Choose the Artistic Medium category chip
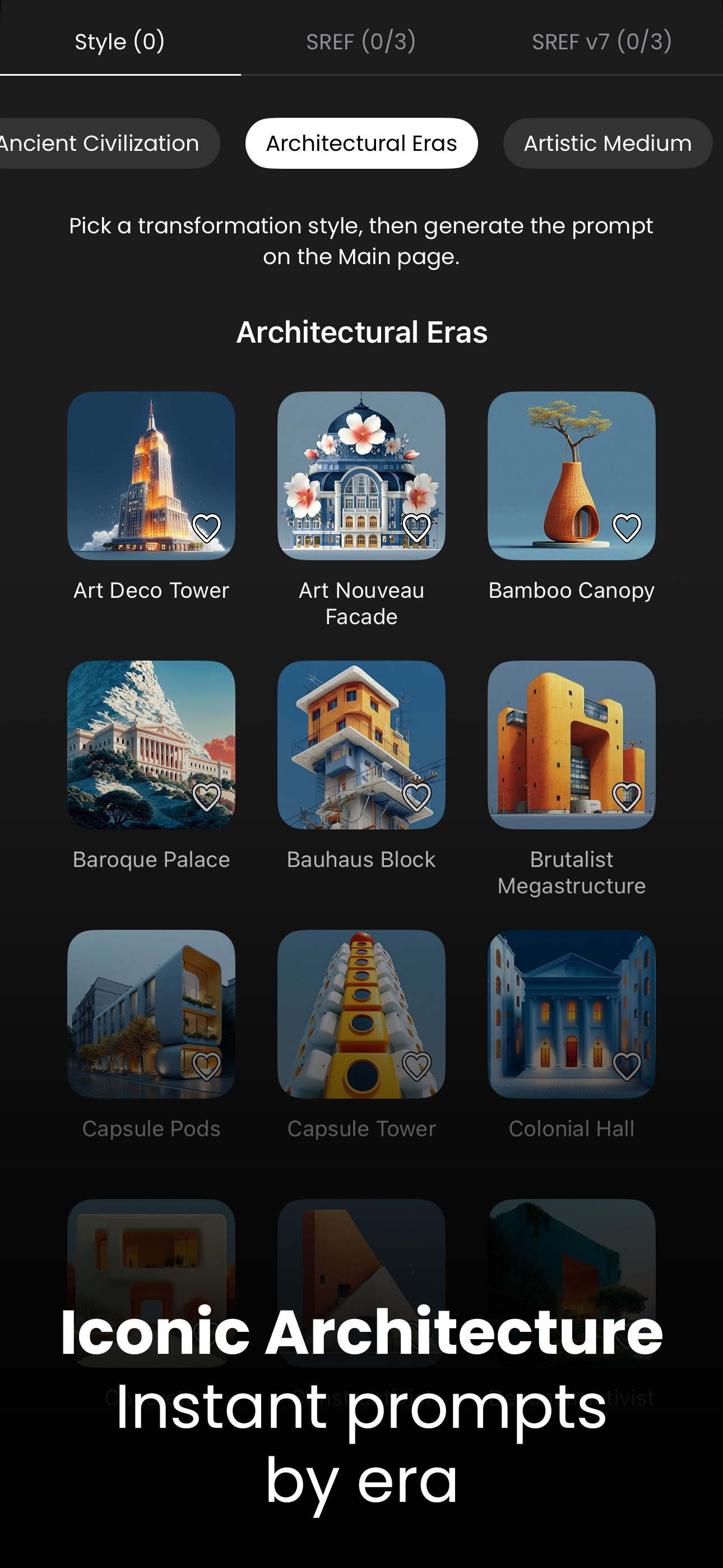 tap(607, 144)
